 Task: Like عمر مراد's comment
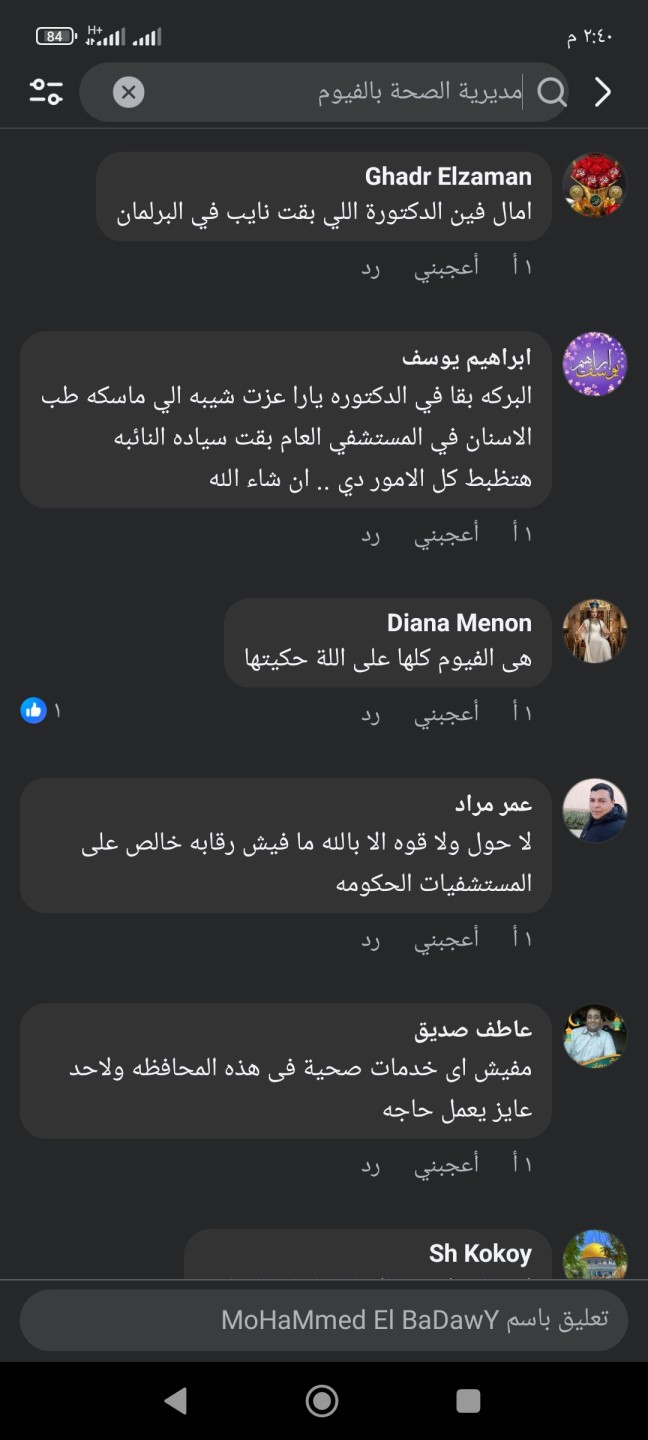coord(446,938)
